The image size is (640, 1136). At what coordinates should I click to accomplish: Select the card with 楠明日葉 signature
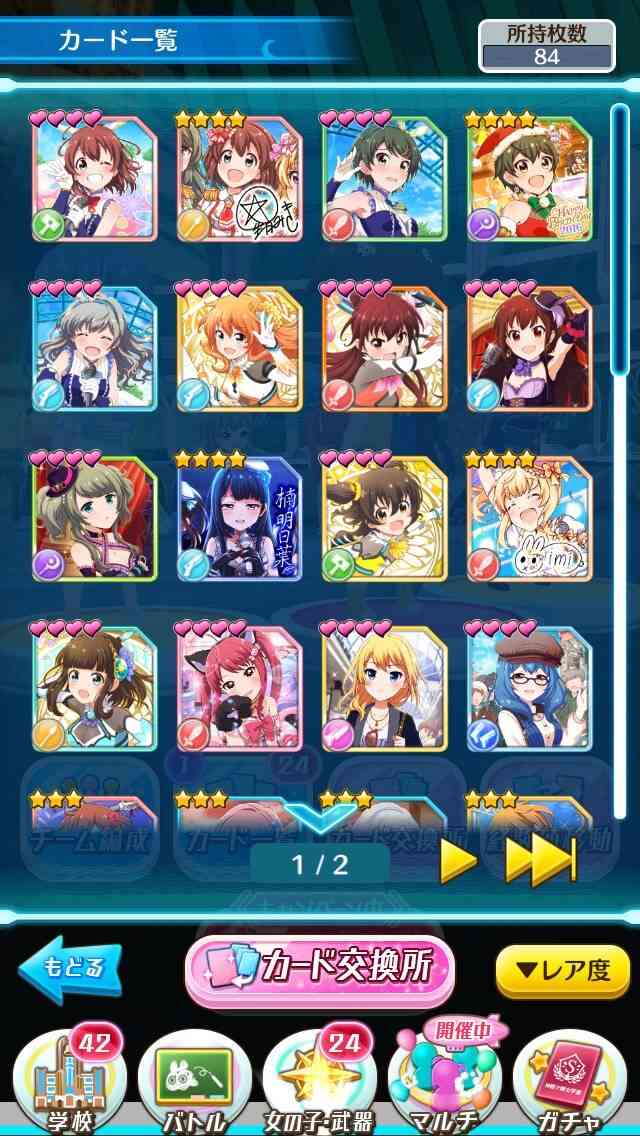click(239, 519)
